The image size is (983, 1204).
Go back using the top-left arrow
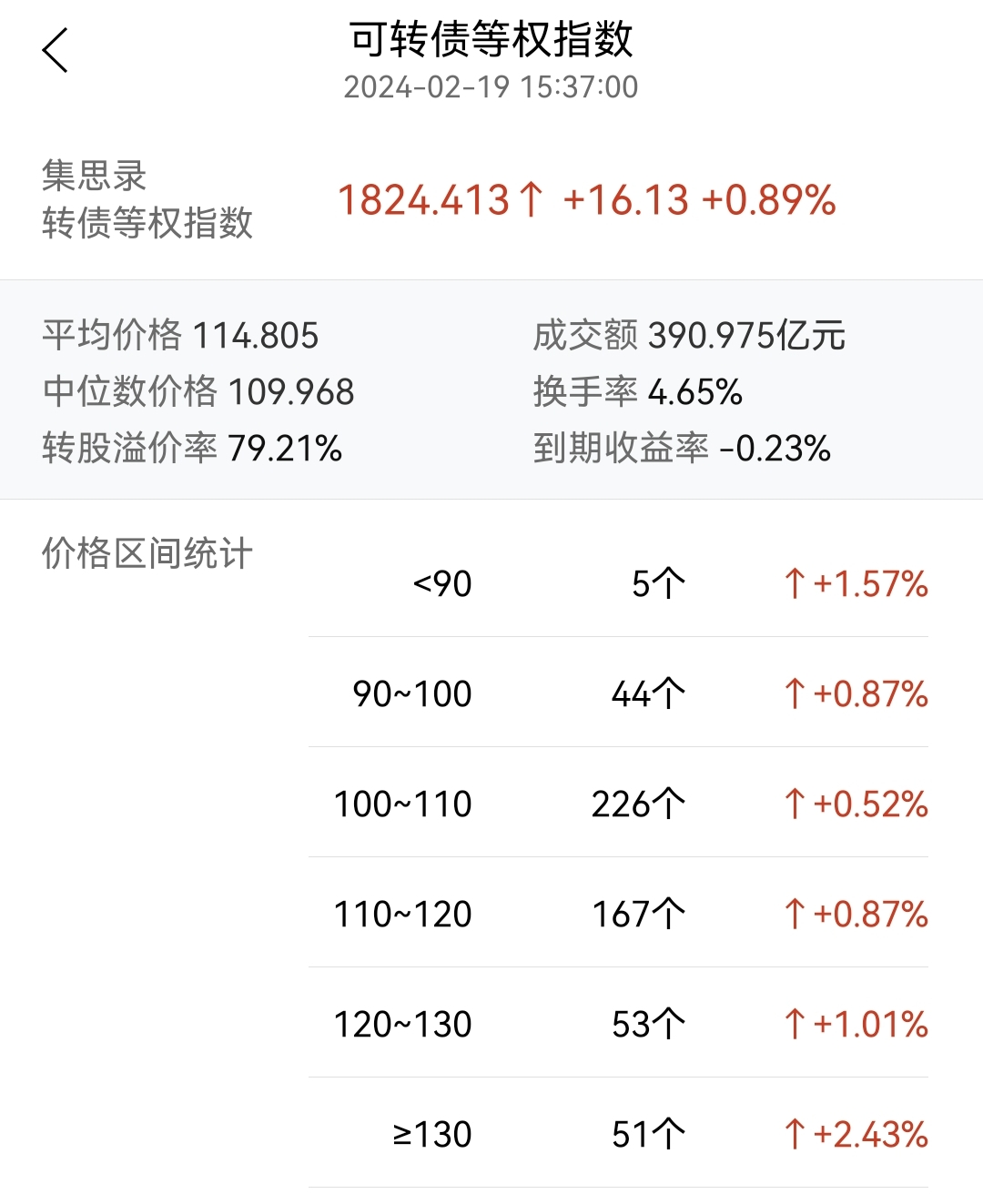55,50
